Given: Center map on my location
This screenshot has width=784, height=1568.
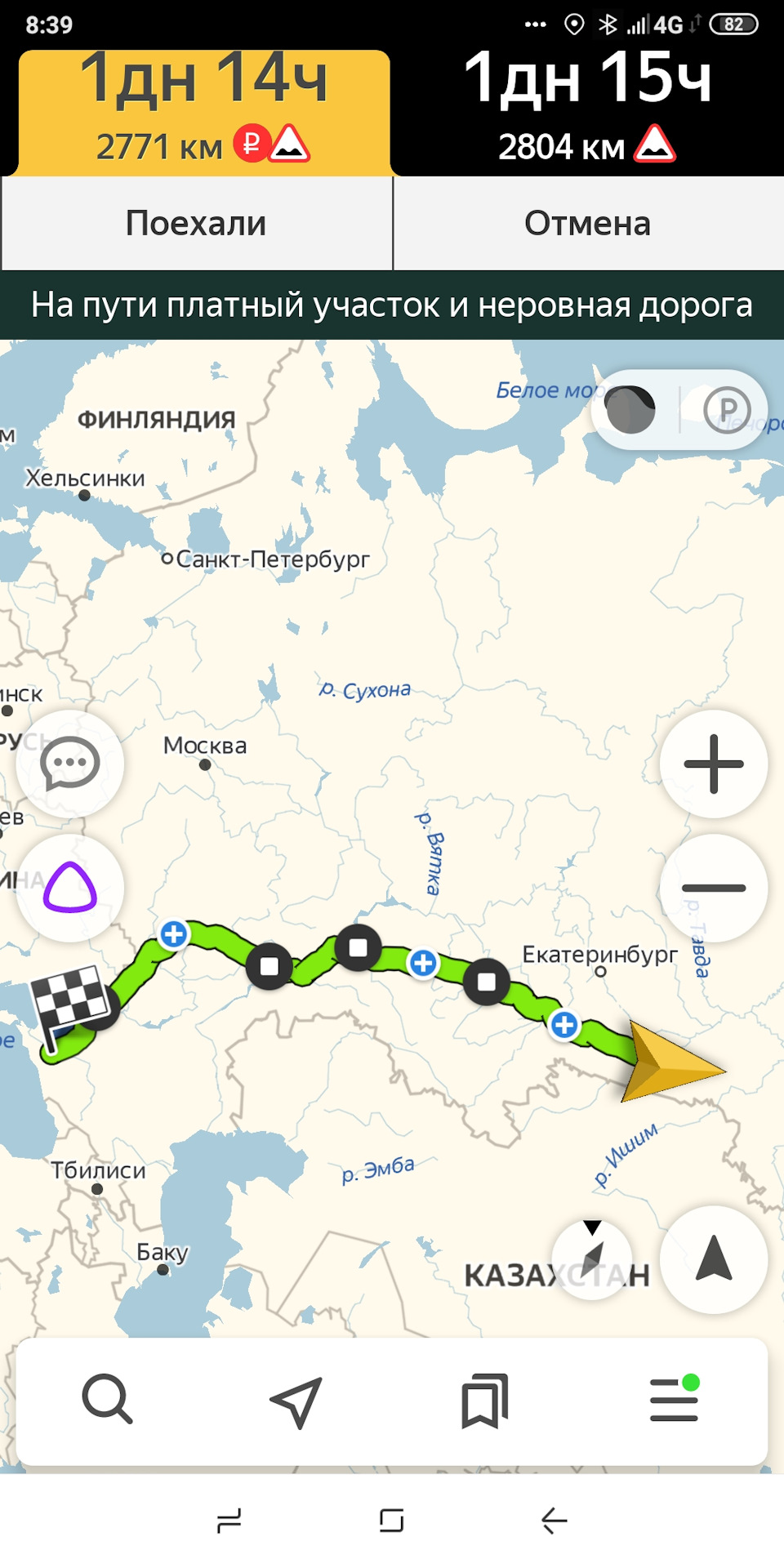Looking at the screenshot, I should pos(714,1259).
